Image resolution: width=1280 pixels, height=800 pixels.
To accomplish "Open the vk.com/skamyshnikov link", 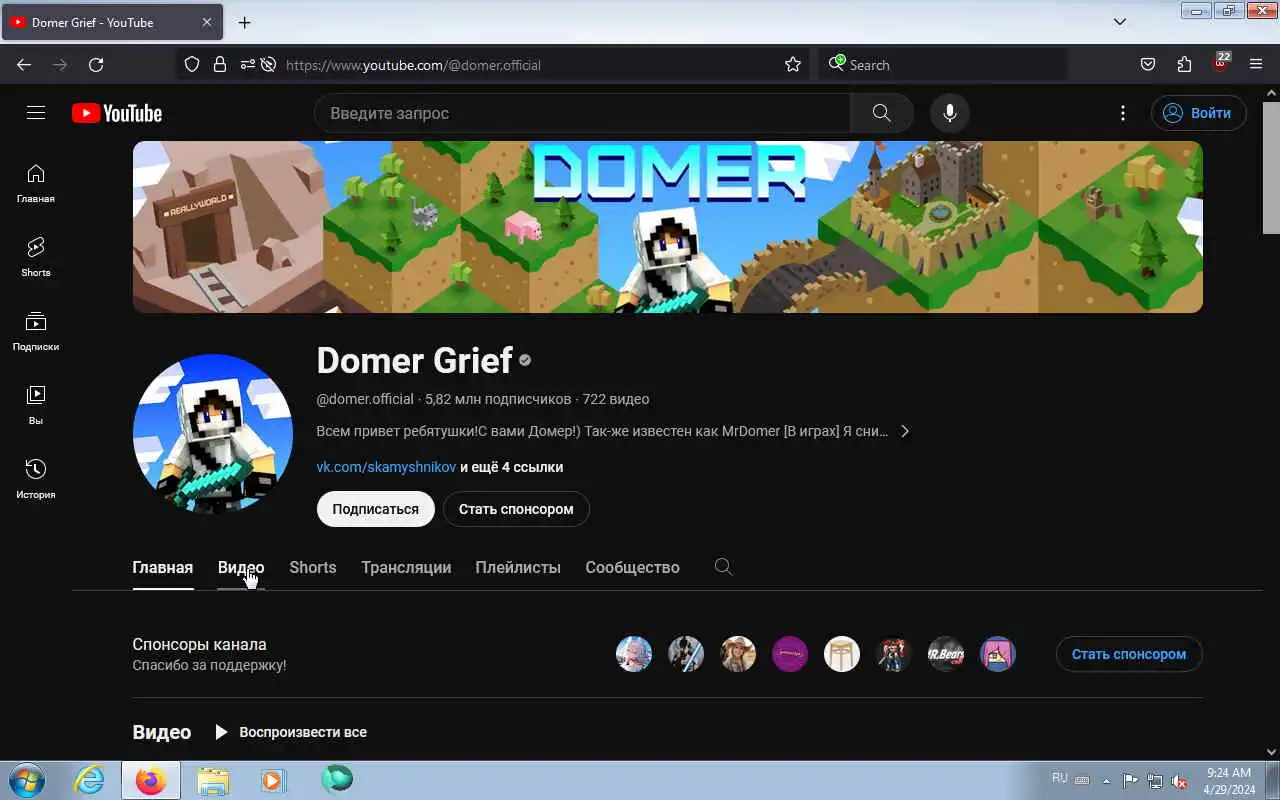I will 386,467.
